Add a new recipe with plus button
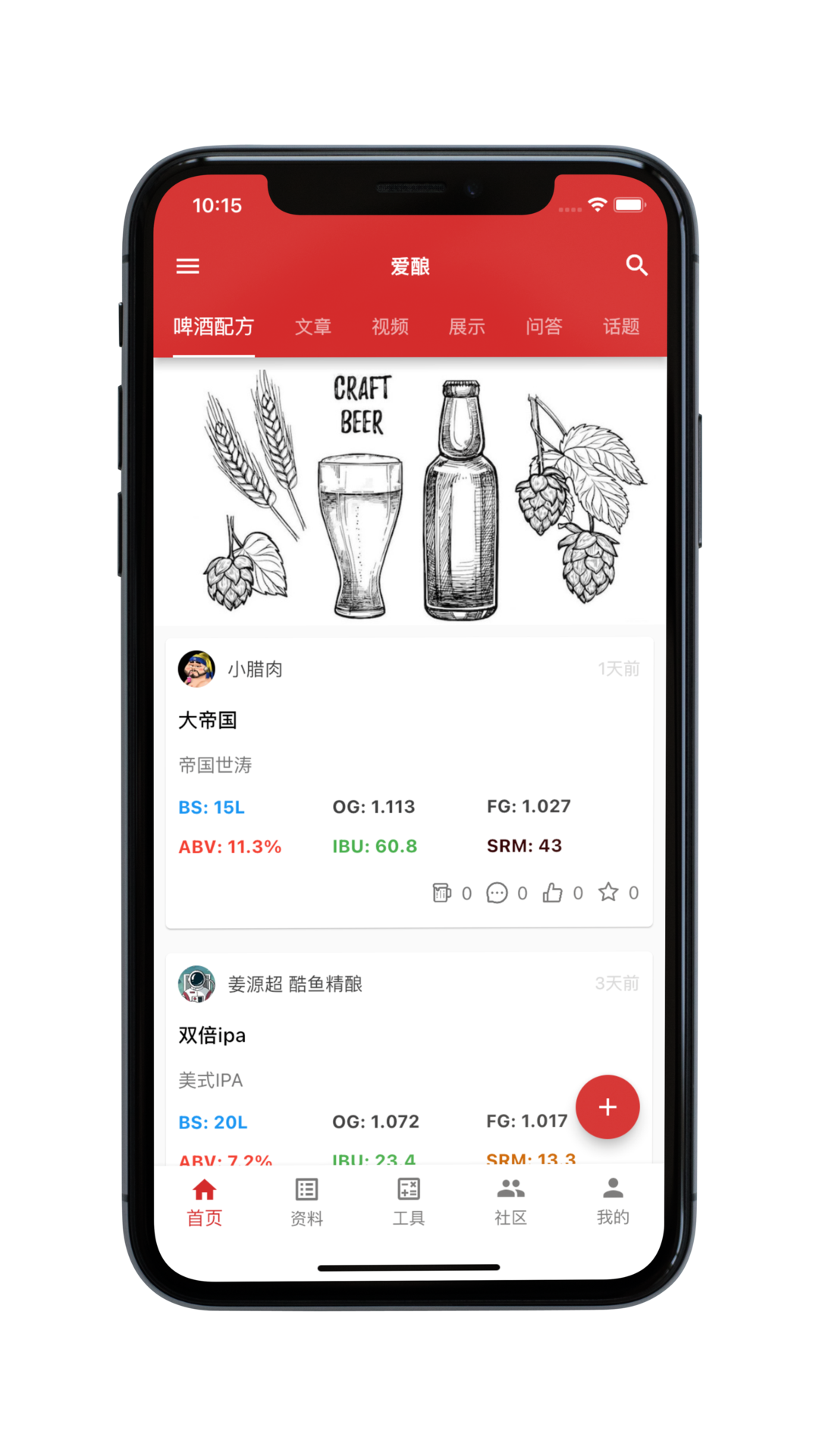This screenshot has width=819, height=1456. point(607,1107)
